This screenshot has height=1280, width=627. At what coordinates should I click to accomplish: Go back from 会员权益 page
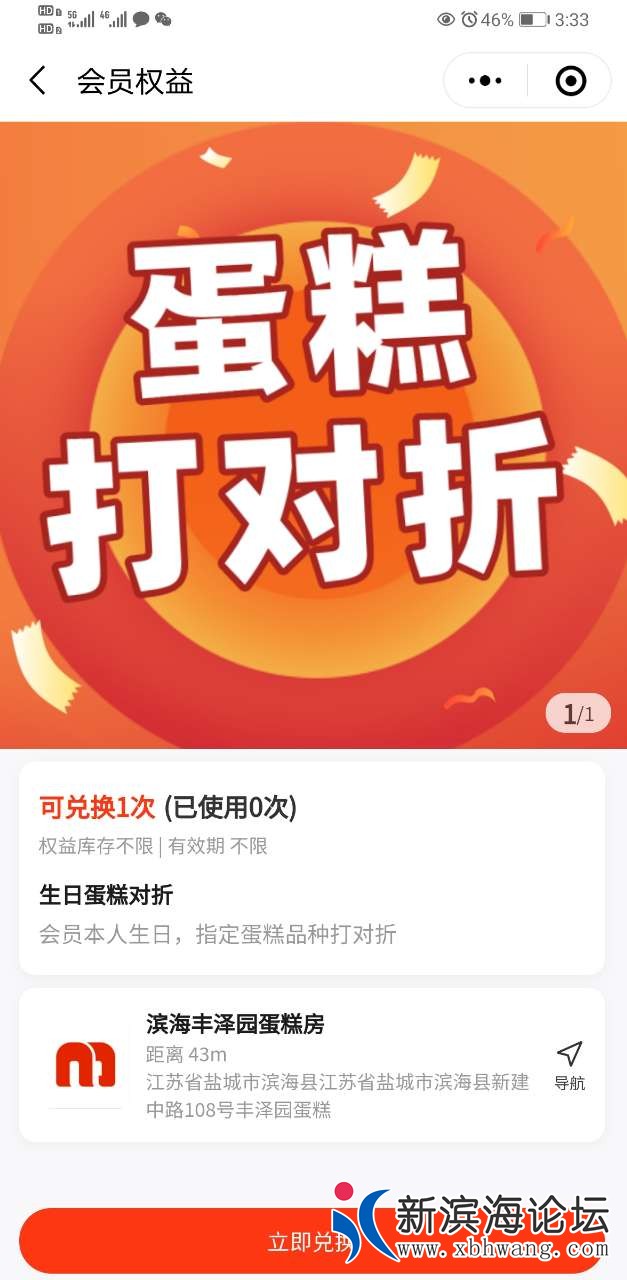click(38, 81)
